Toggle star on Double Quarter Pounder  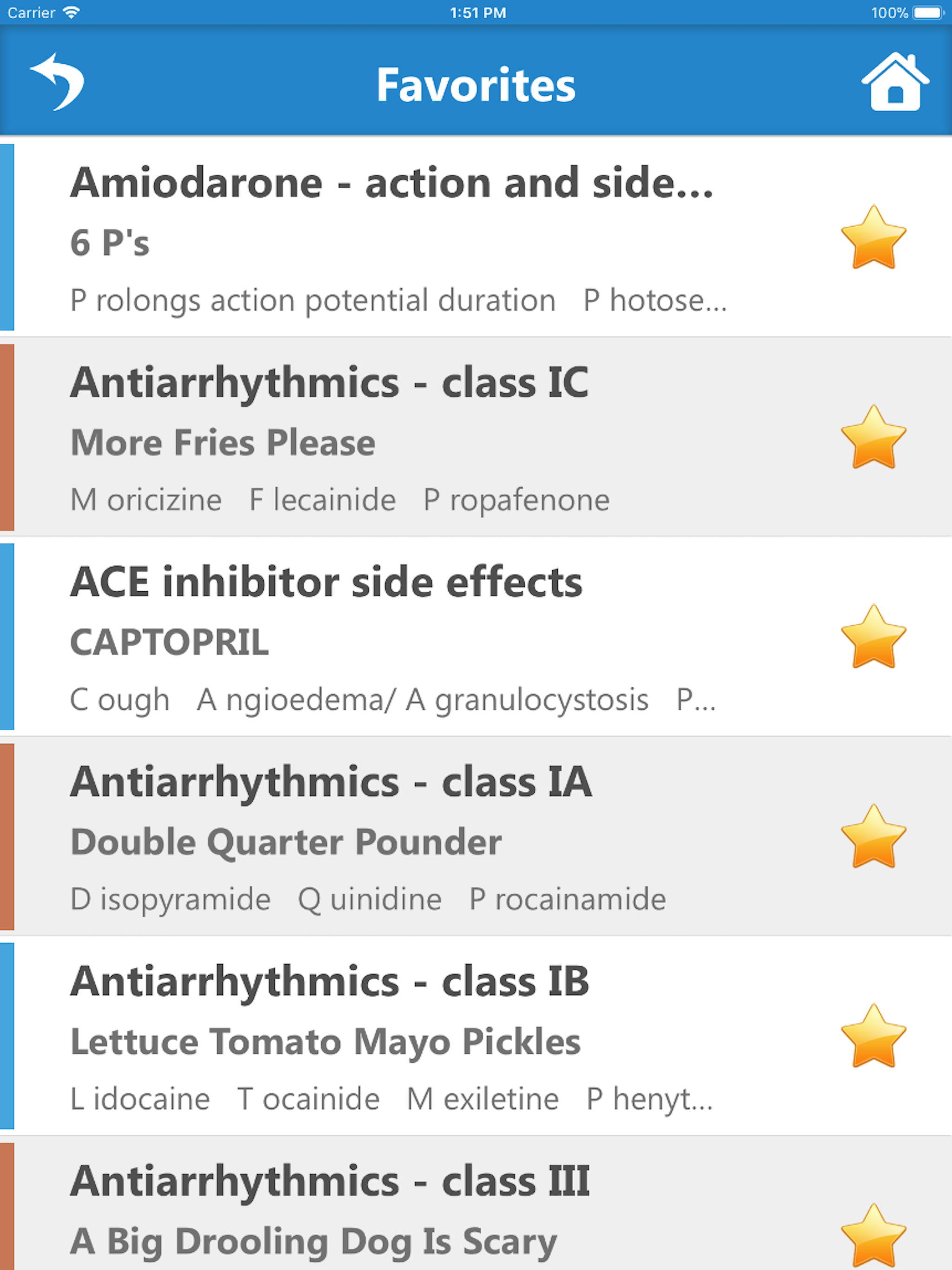click(873, 837)
